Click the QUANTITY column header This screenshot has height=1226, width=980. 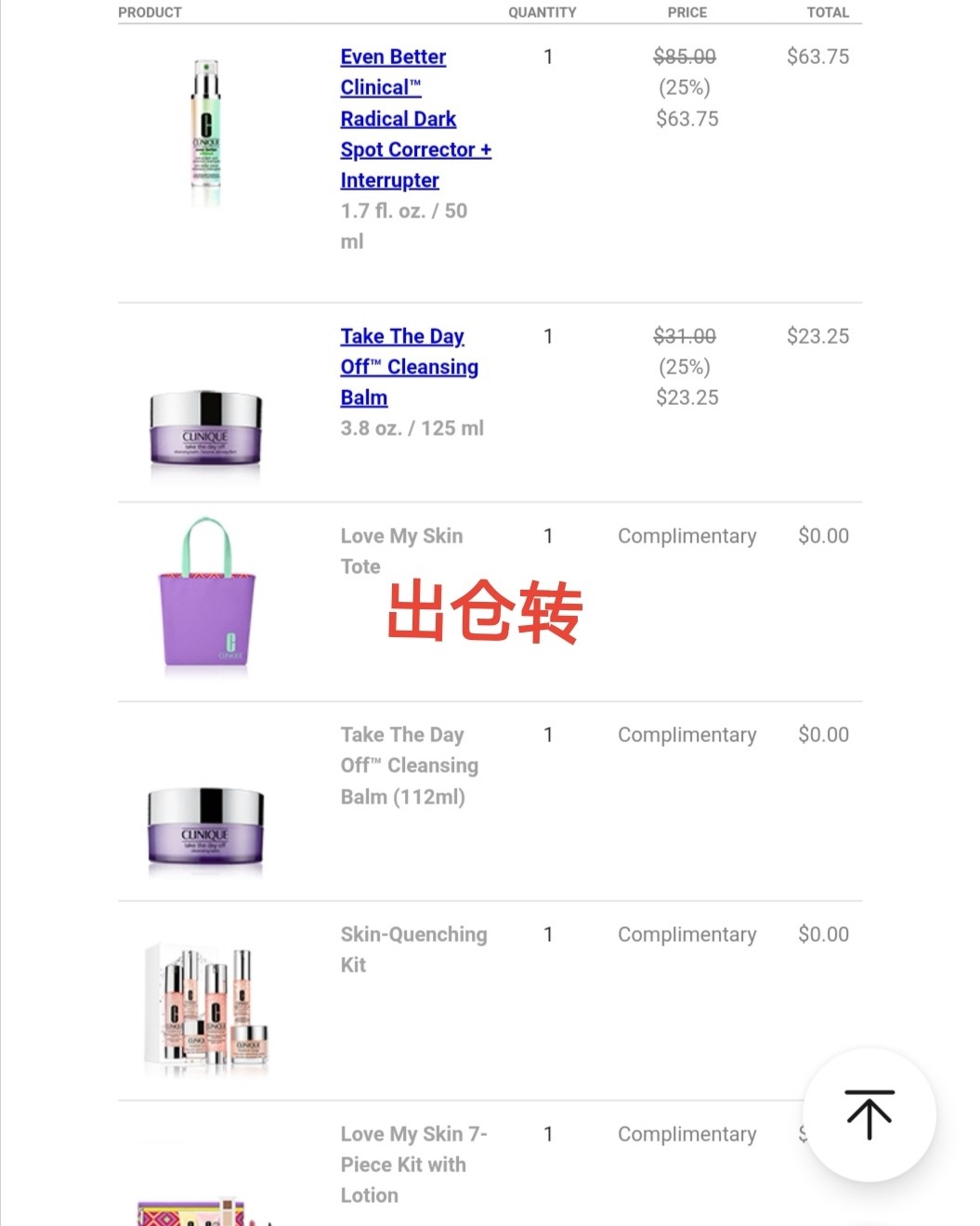pyautogui.click(x=544, y=12)
